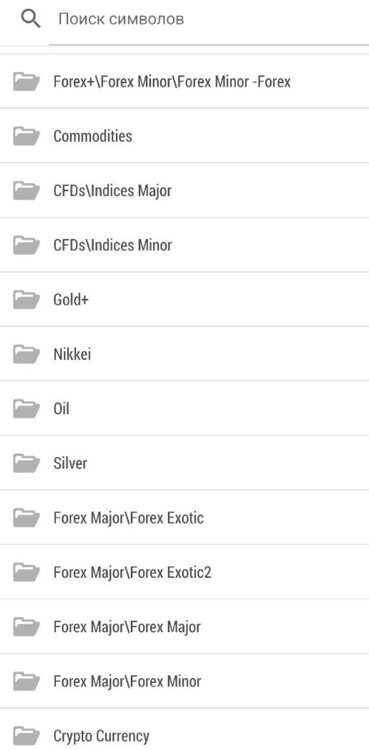
Task: Select Forex Major\Forex Major folder
Action: coord(184,627)
